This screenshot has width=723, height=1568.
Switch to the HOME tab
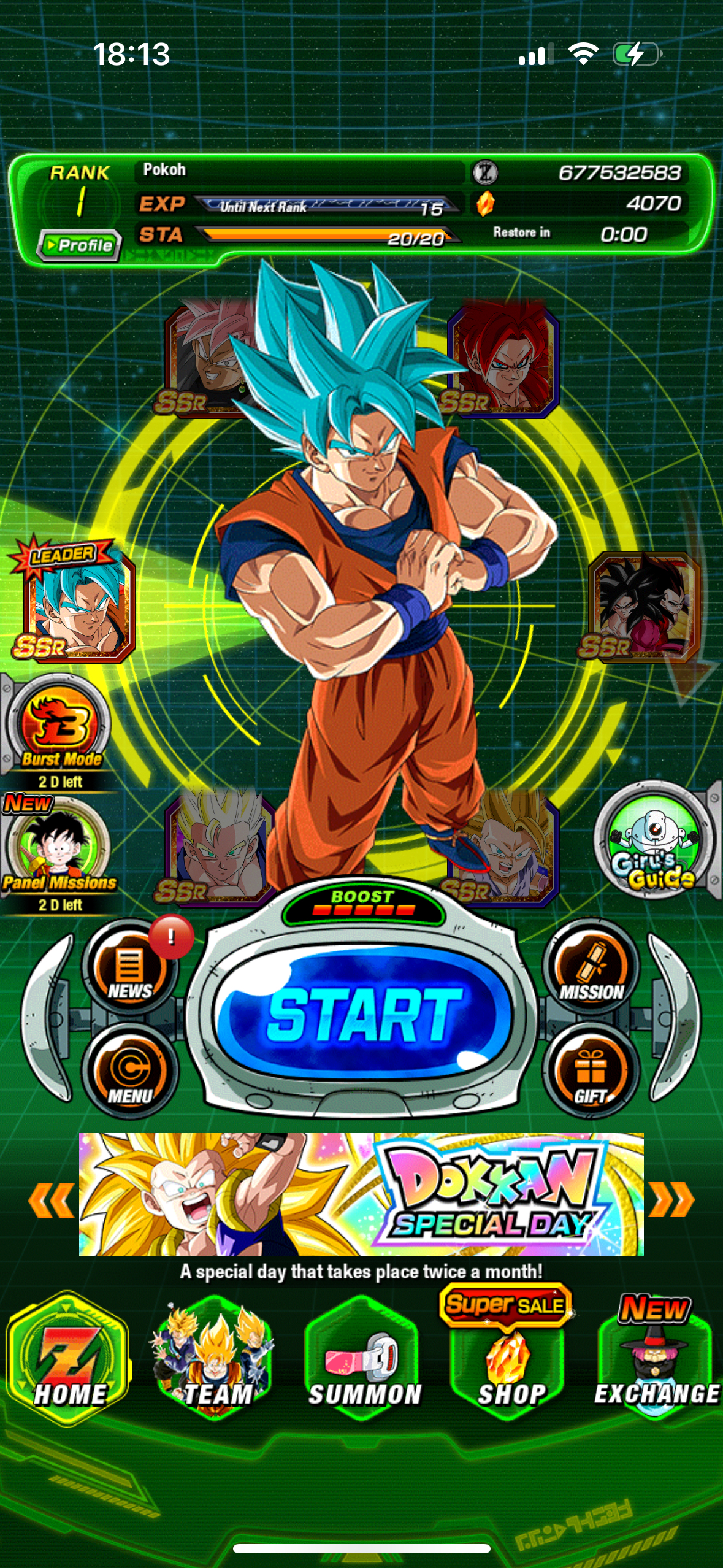69,1361
